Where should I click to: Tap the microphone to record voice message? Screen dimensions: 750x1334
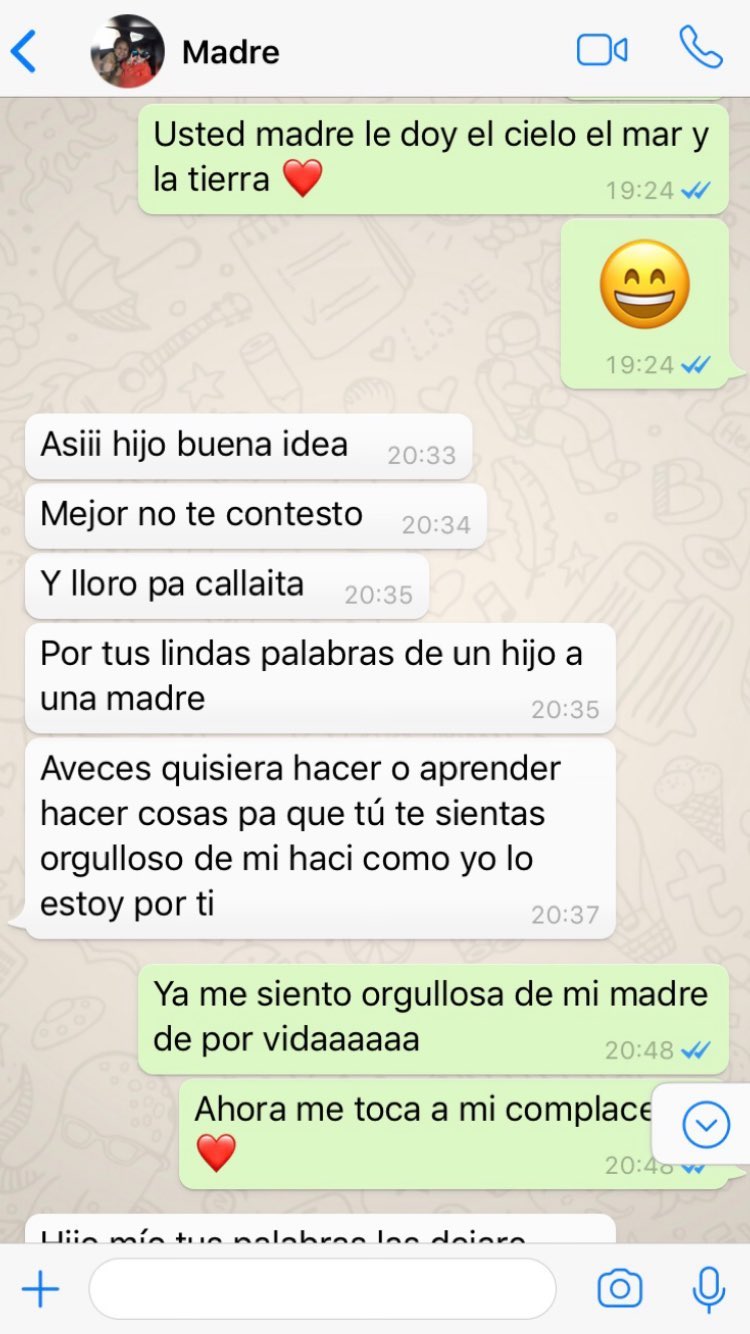pyautogui.click(x=708, y=1289)
